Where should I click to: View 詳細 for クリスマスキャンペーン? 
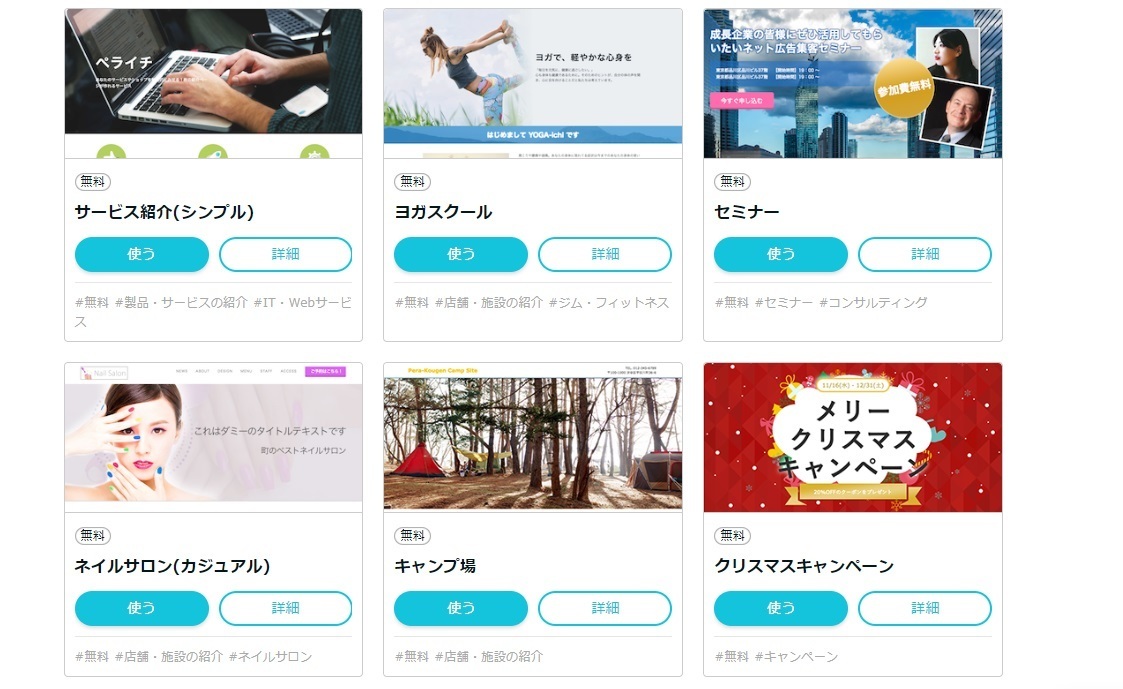[925, 608]
